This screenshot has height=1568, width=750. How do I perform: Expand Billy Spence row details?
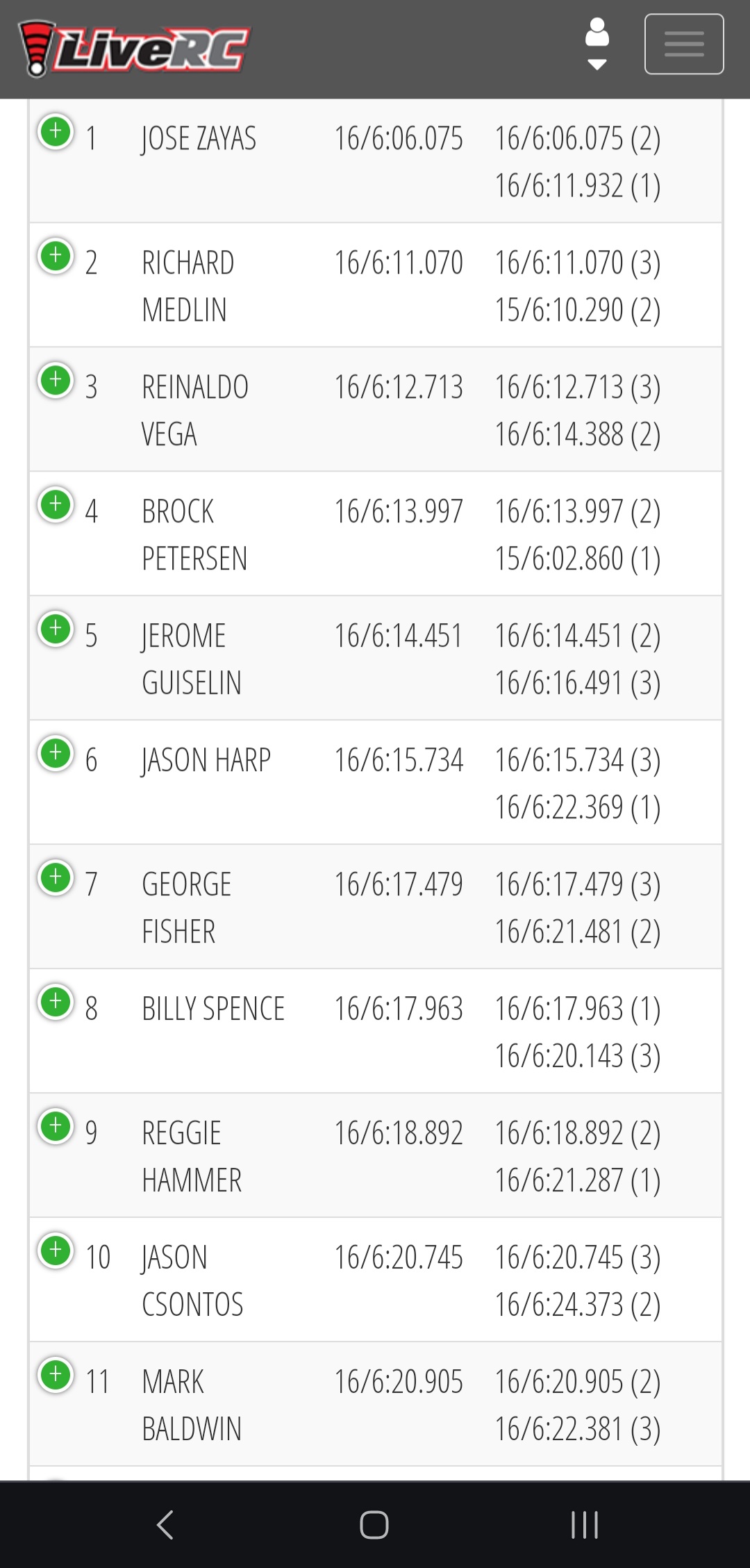[x=56, y=1002]
